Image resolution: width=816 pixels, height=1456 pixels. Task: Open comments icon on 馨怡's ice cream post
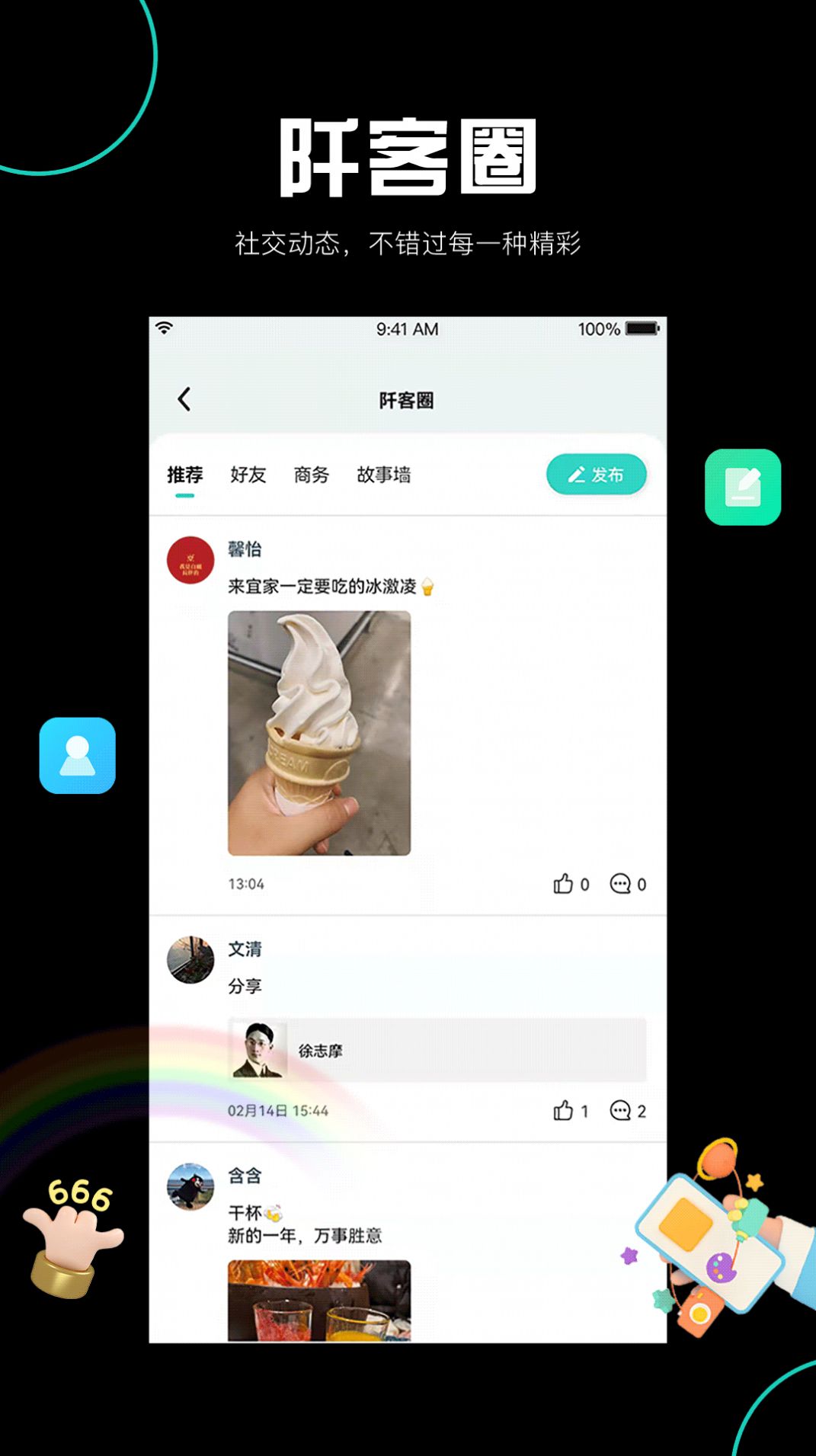[622, 884]
